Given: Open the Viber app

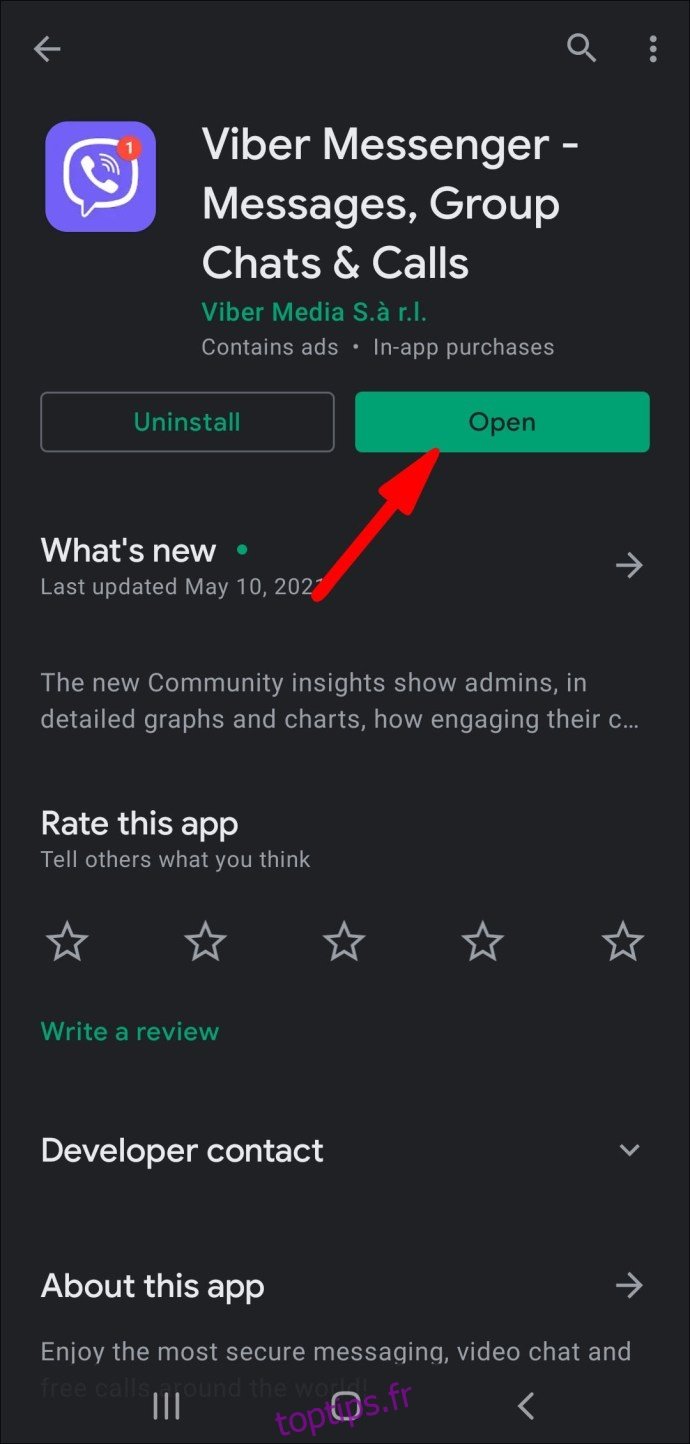Looking at the screenshot, I should pos(502,422).
